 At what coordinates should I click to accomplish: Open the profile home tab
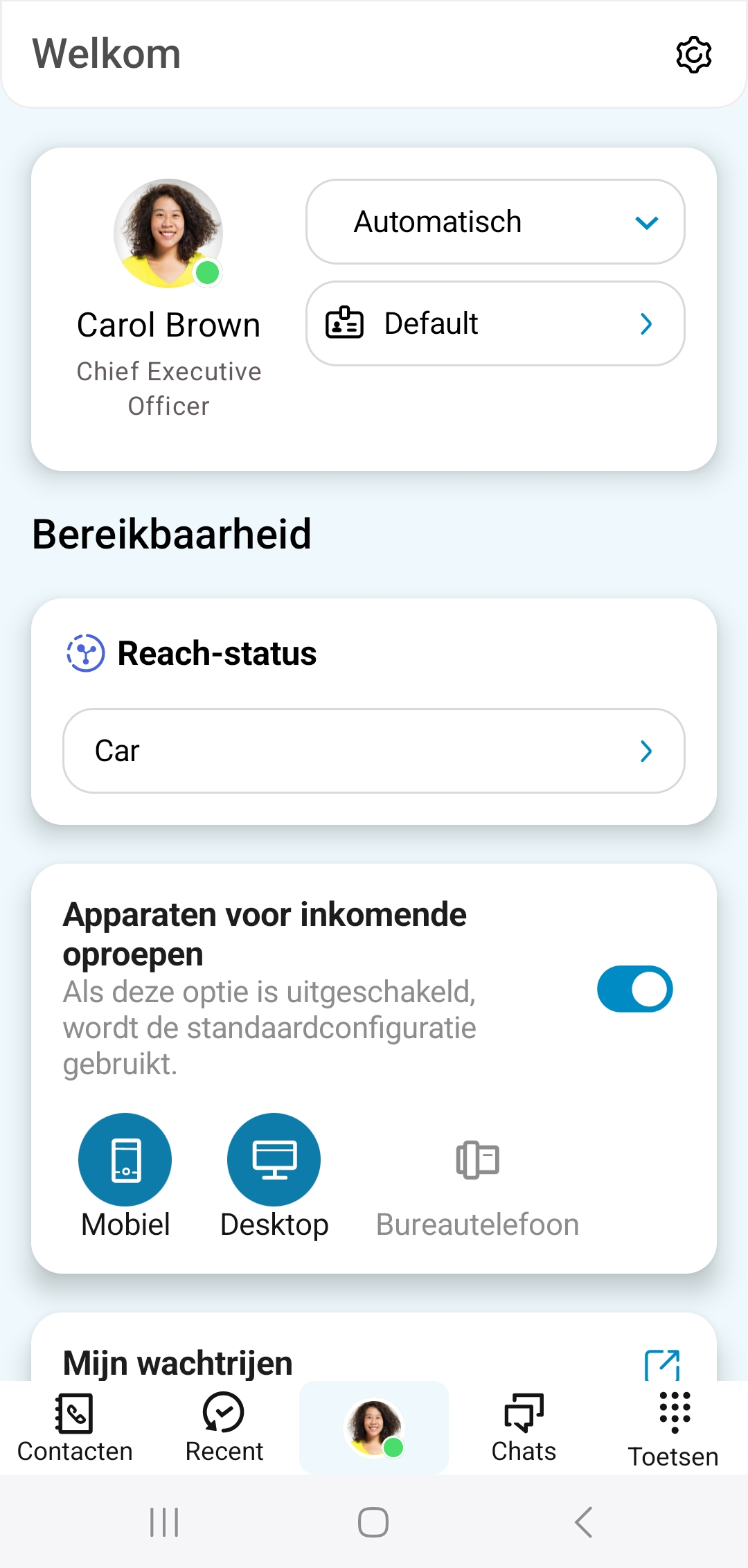374,1428
